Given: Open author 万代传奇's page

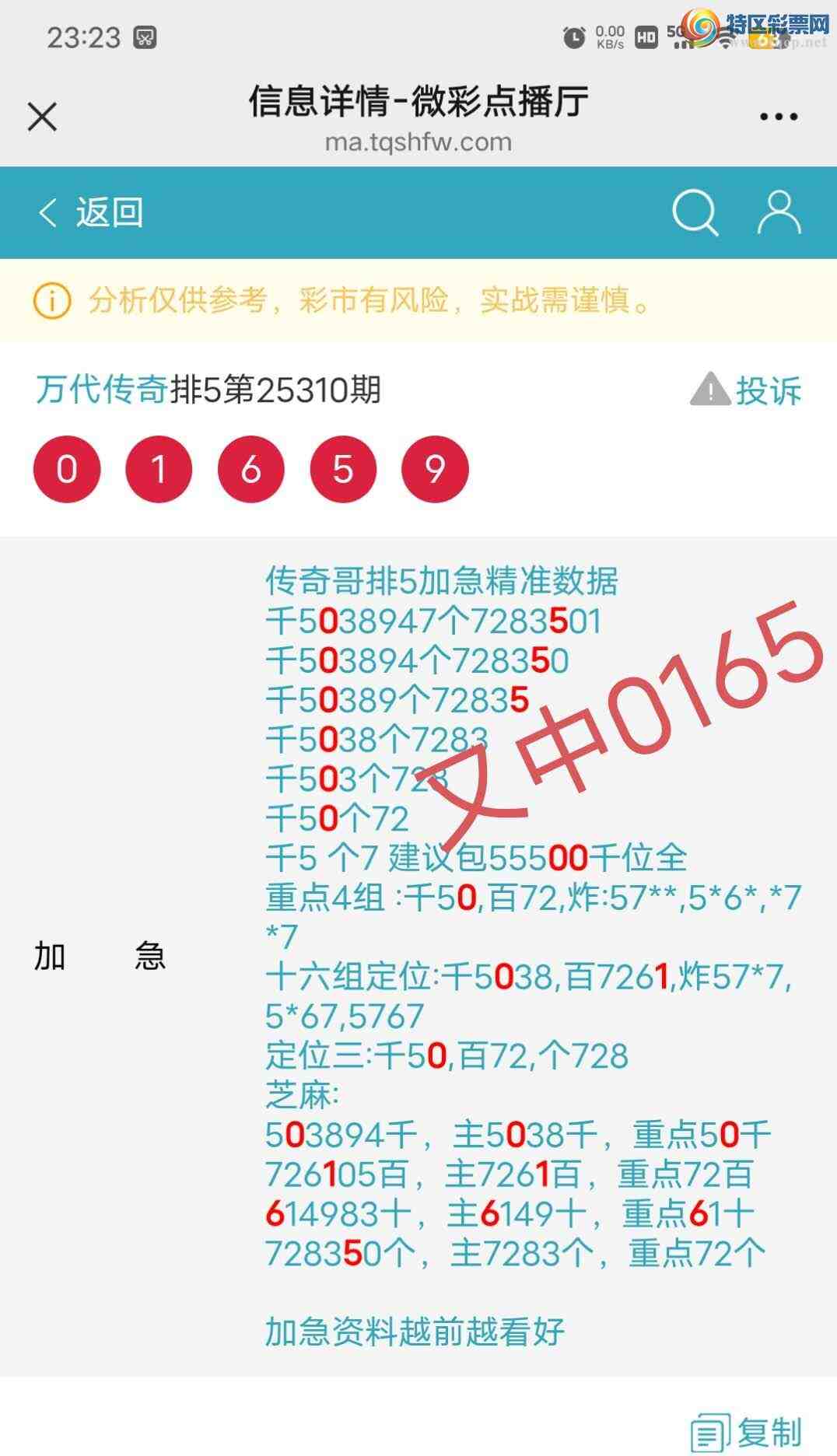Looking at the screenshot, I should click(101, 390).
